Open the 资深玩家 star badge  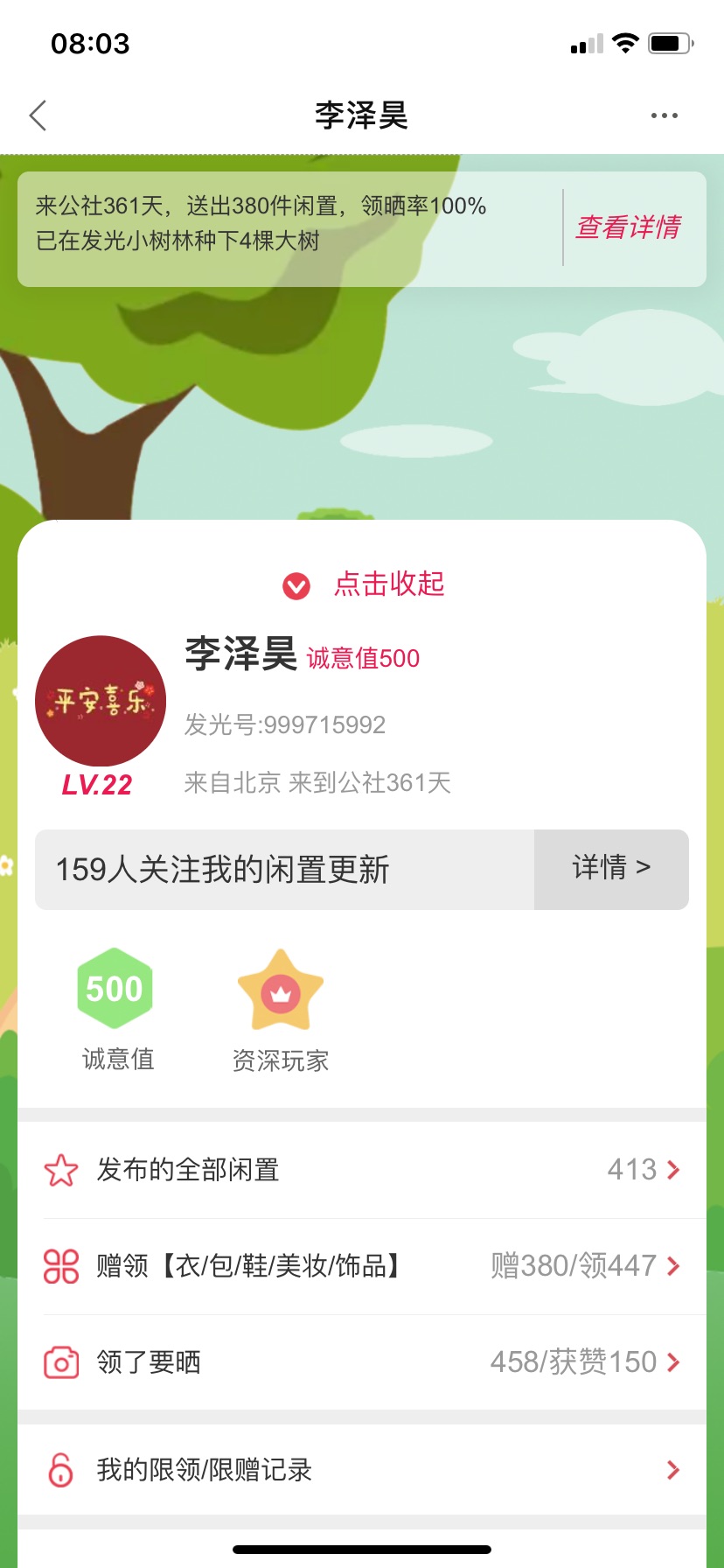pyautogui.click(x=281, y=1011)
